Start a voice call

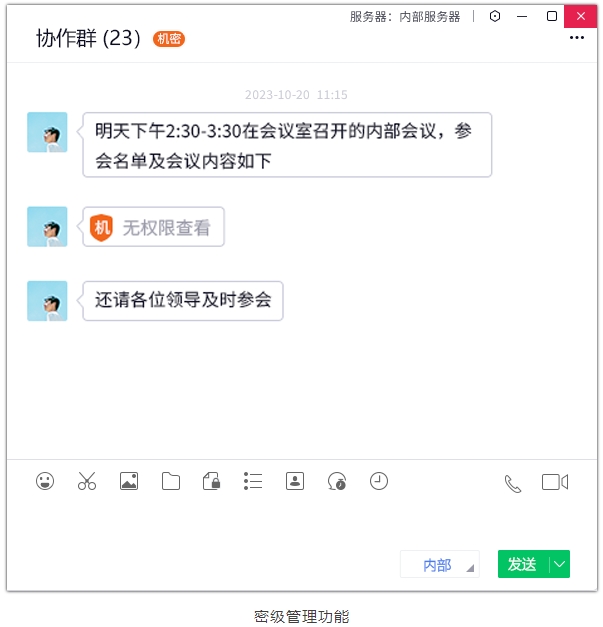coord(513,483)
